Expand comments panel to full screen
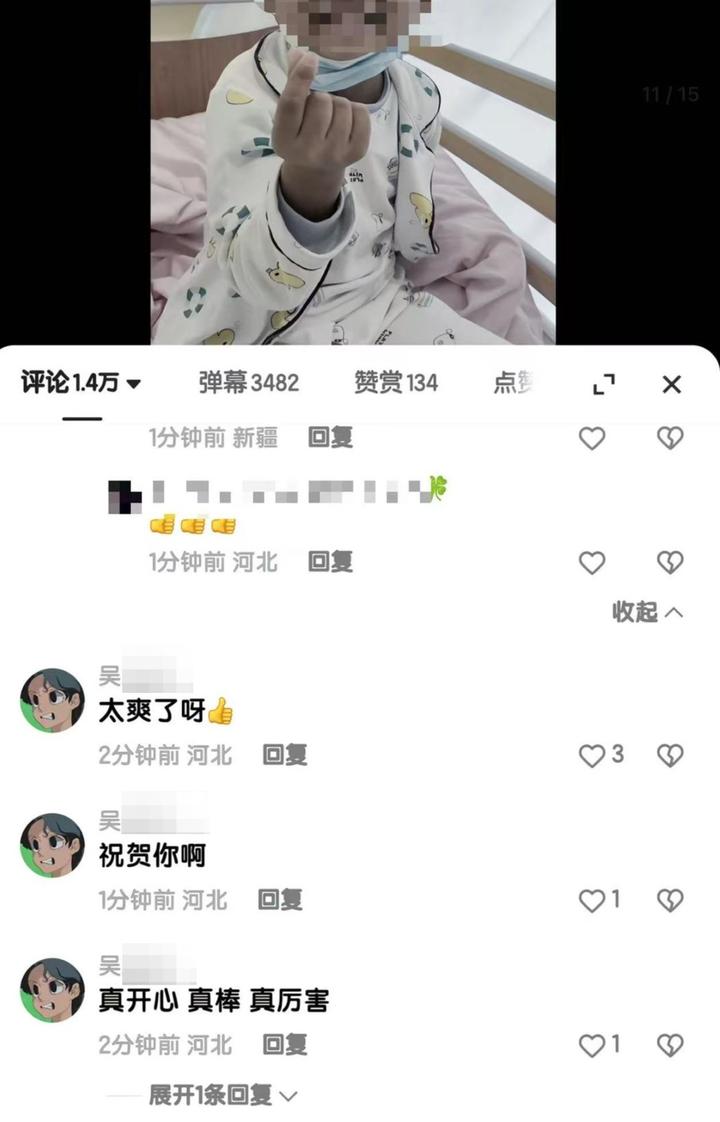 tap(604, 384)
